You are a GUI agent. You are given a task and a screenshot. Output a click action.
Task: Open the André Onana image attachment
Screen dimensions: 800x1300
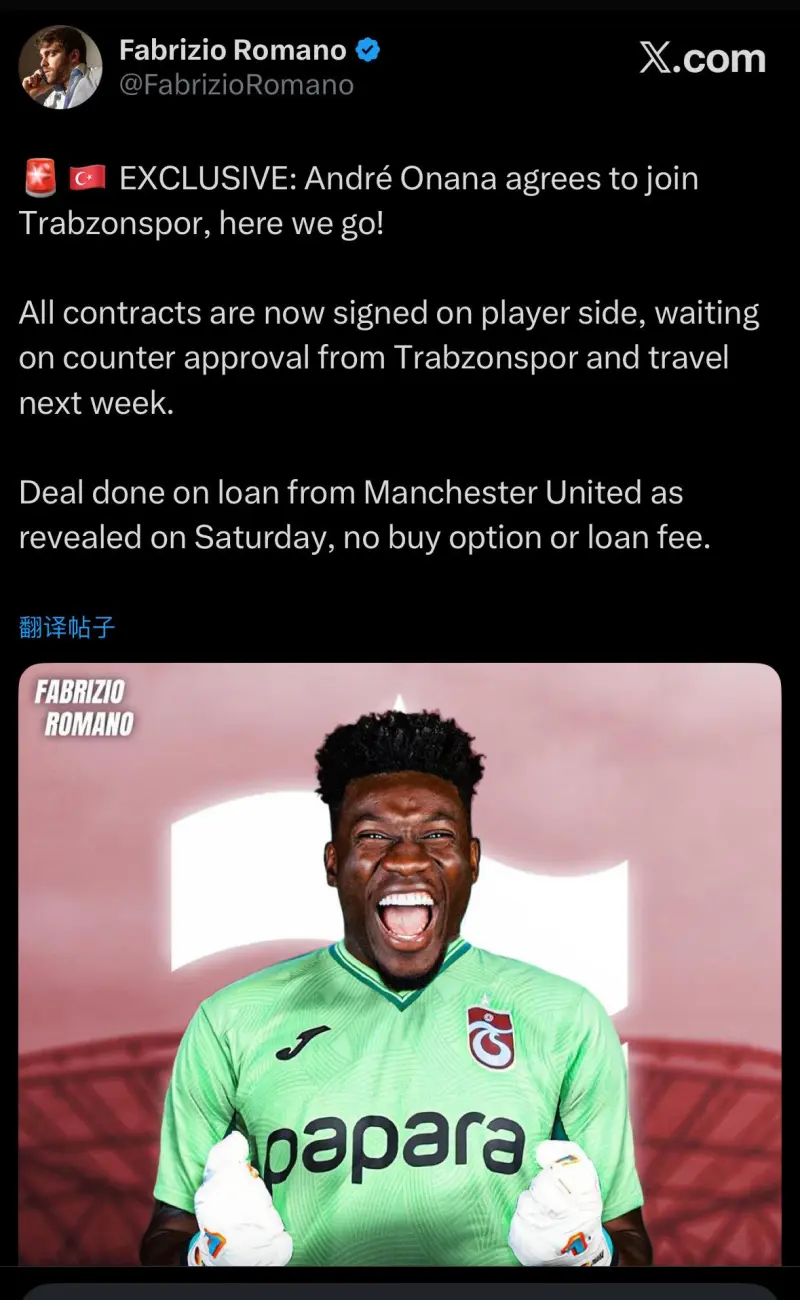(x=400, y=960)
